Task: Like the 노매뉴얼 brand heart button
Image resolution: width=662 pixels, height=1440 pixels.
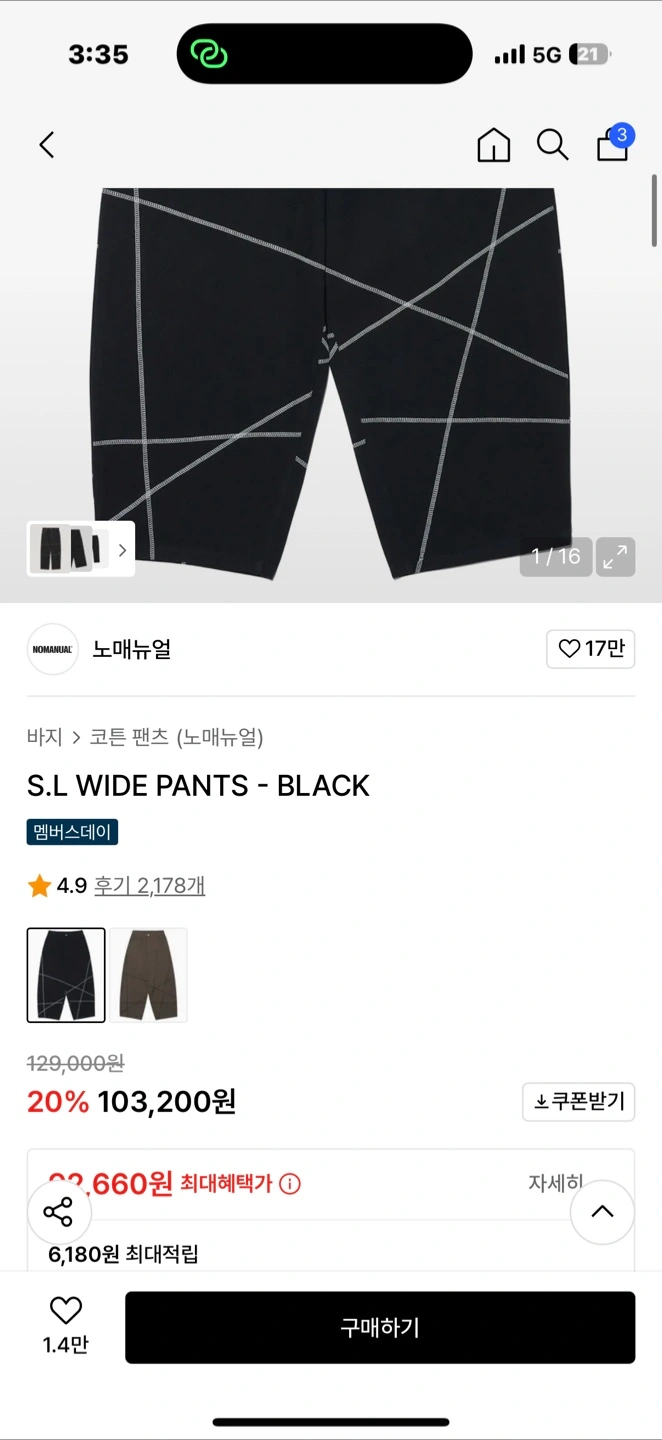Action: (591, 649)
